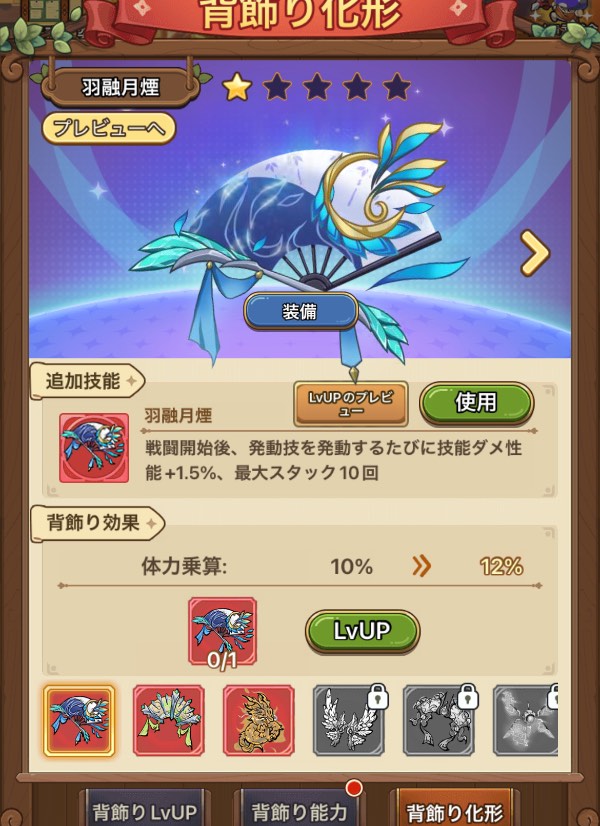Screen dimensions: 600x826
Task: Switch to 背飾り能力 tab
Action: pyautogui.click(x=298, y=810)
